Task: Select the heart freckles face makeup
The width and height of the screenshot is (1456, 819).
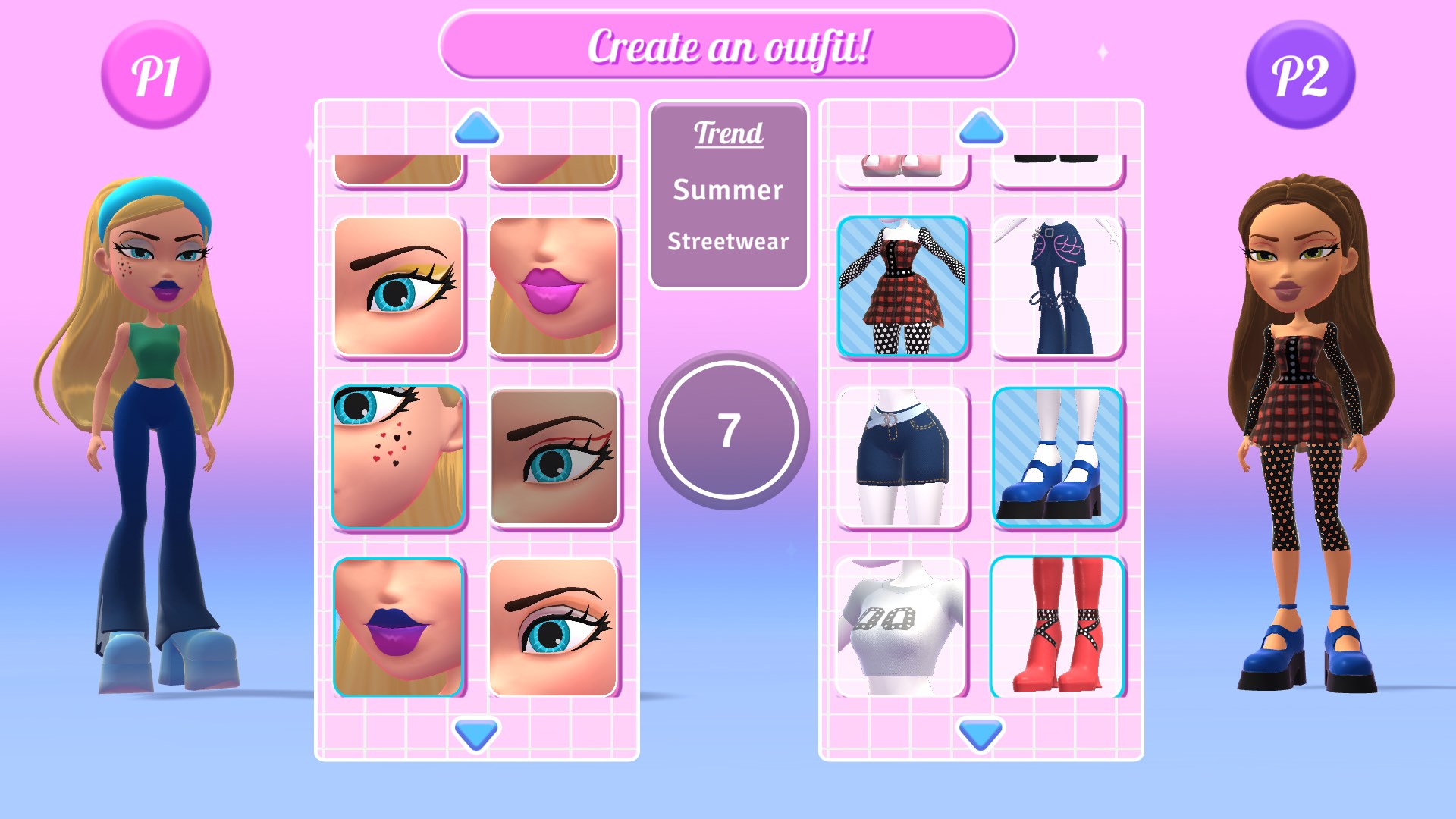Action: (399, 457)
